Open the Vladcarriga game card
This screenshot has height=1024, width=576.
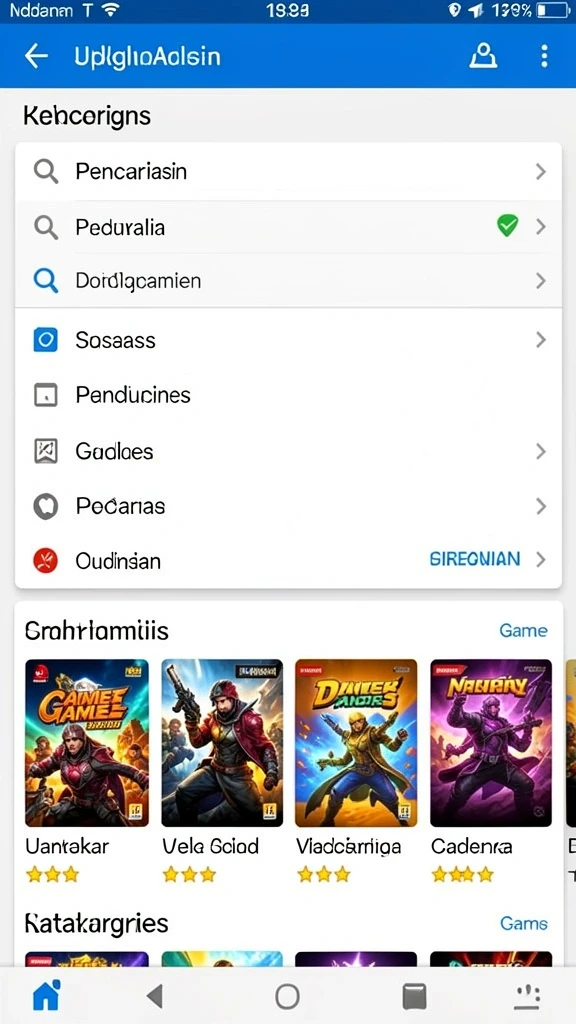(356, 771)
